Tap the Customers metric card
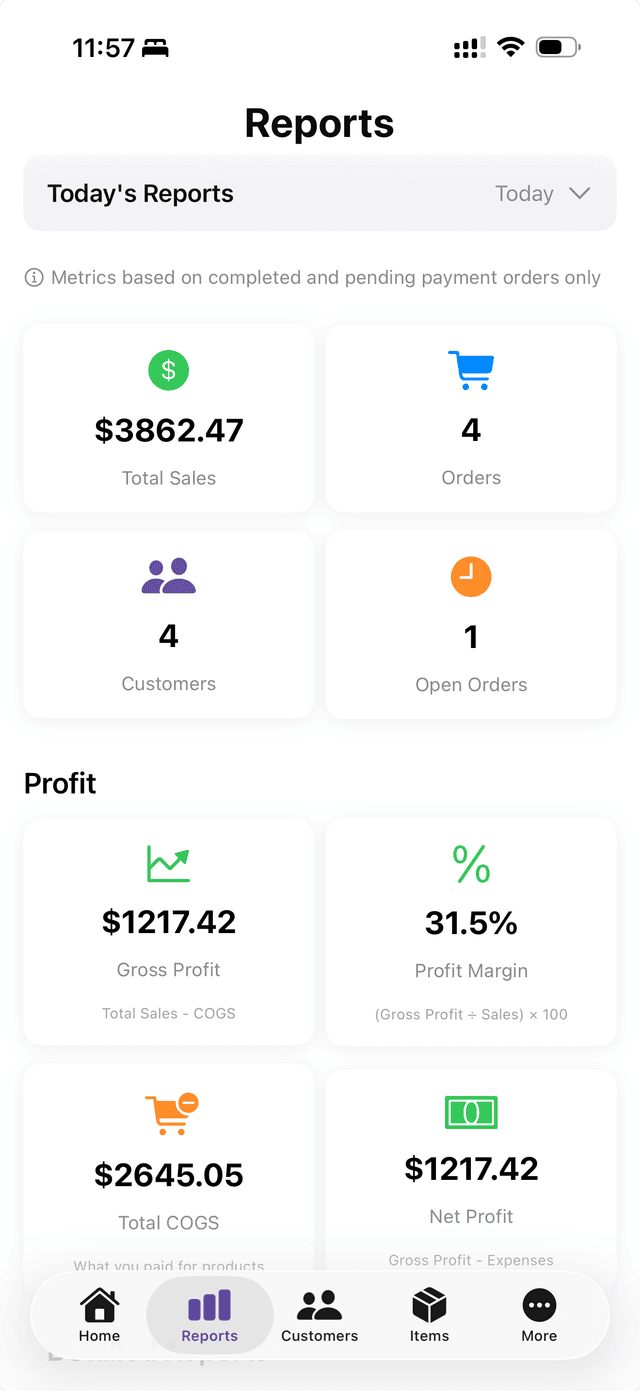The height and width of the screenshot is (1391, 640). pyautogui.click(x=169, y=624)
